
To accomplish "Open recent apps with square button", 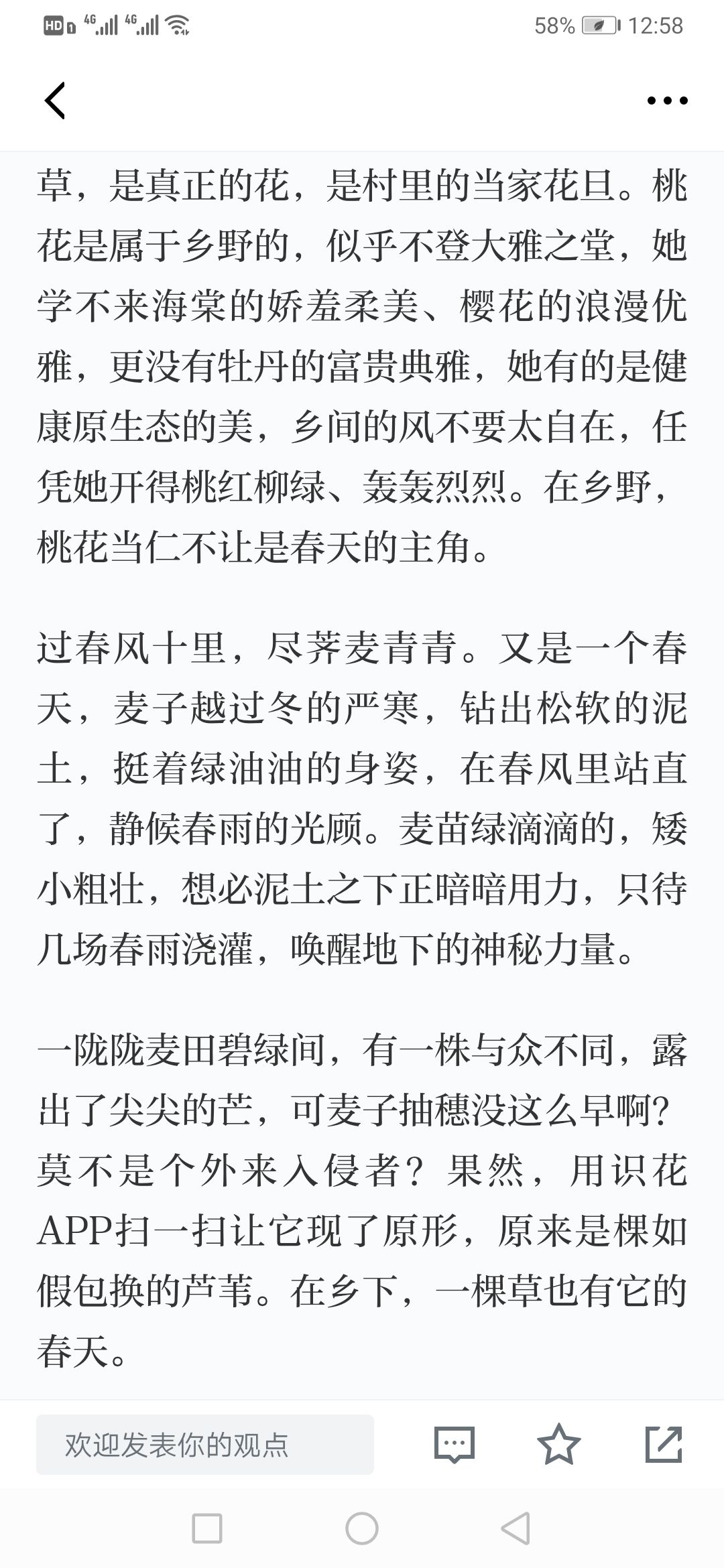I will (207, 1529).
